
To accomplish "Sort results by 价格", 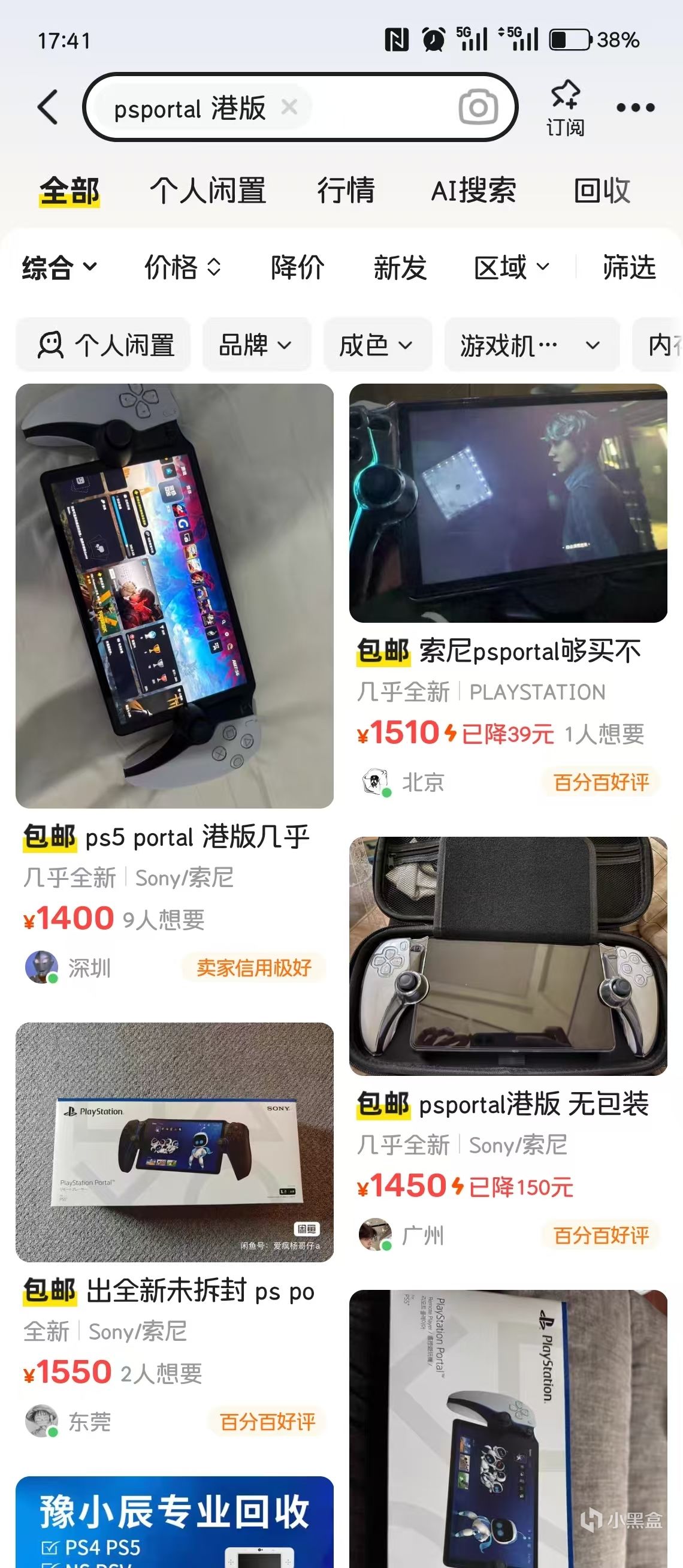I will point(182,267).
